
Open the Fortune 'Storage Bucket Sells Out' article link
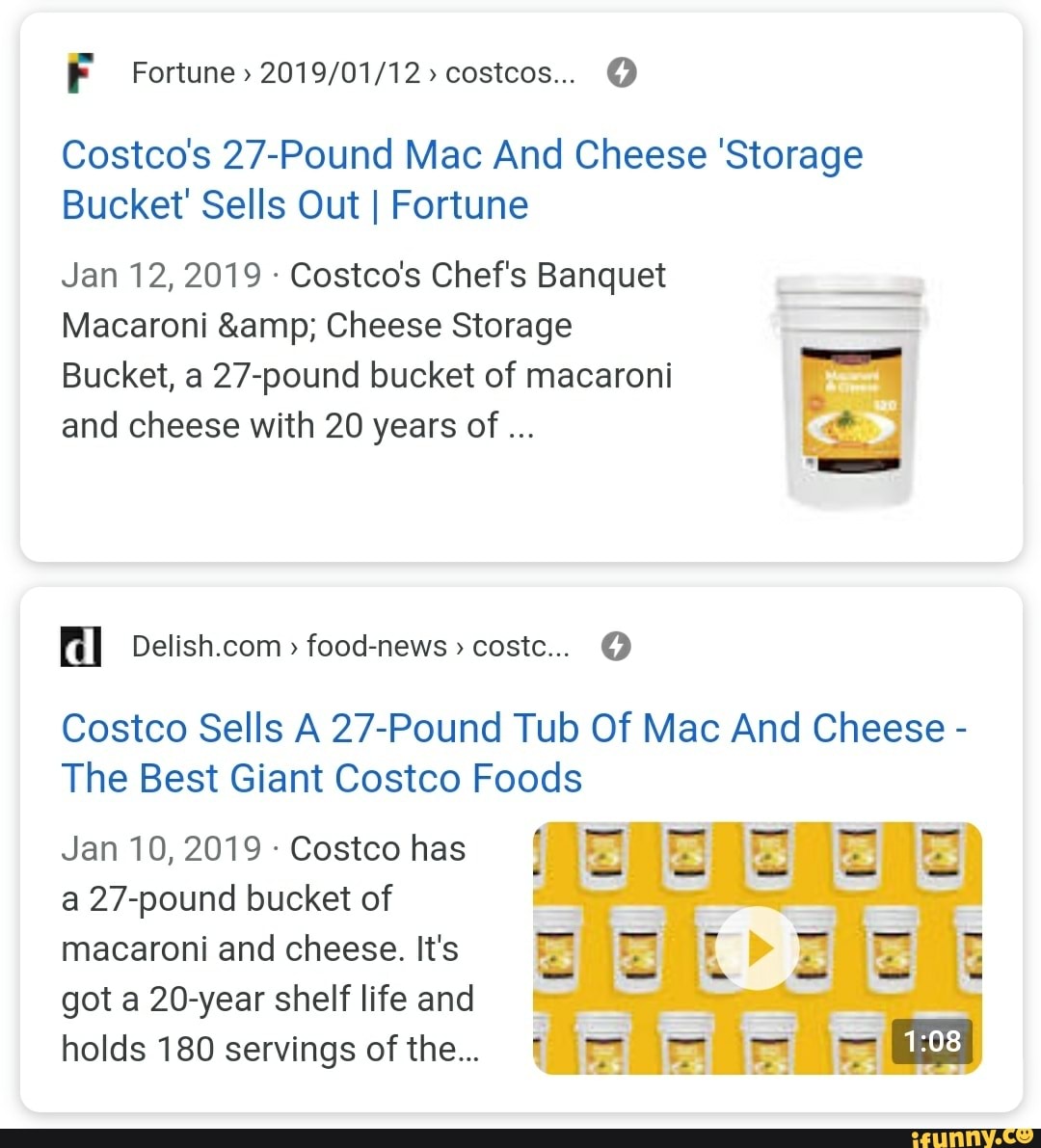tap(462, 178)
